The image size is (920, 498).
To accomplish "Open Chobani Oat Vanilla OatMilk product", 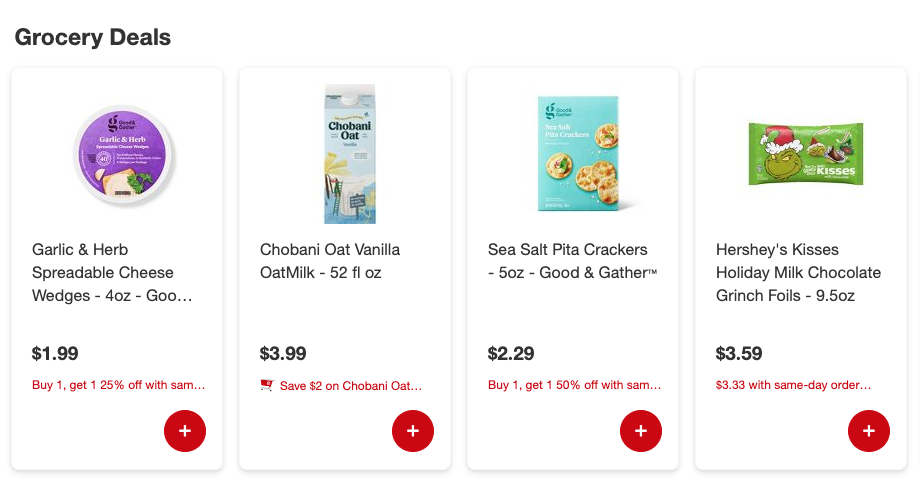I will click(330, 261).
